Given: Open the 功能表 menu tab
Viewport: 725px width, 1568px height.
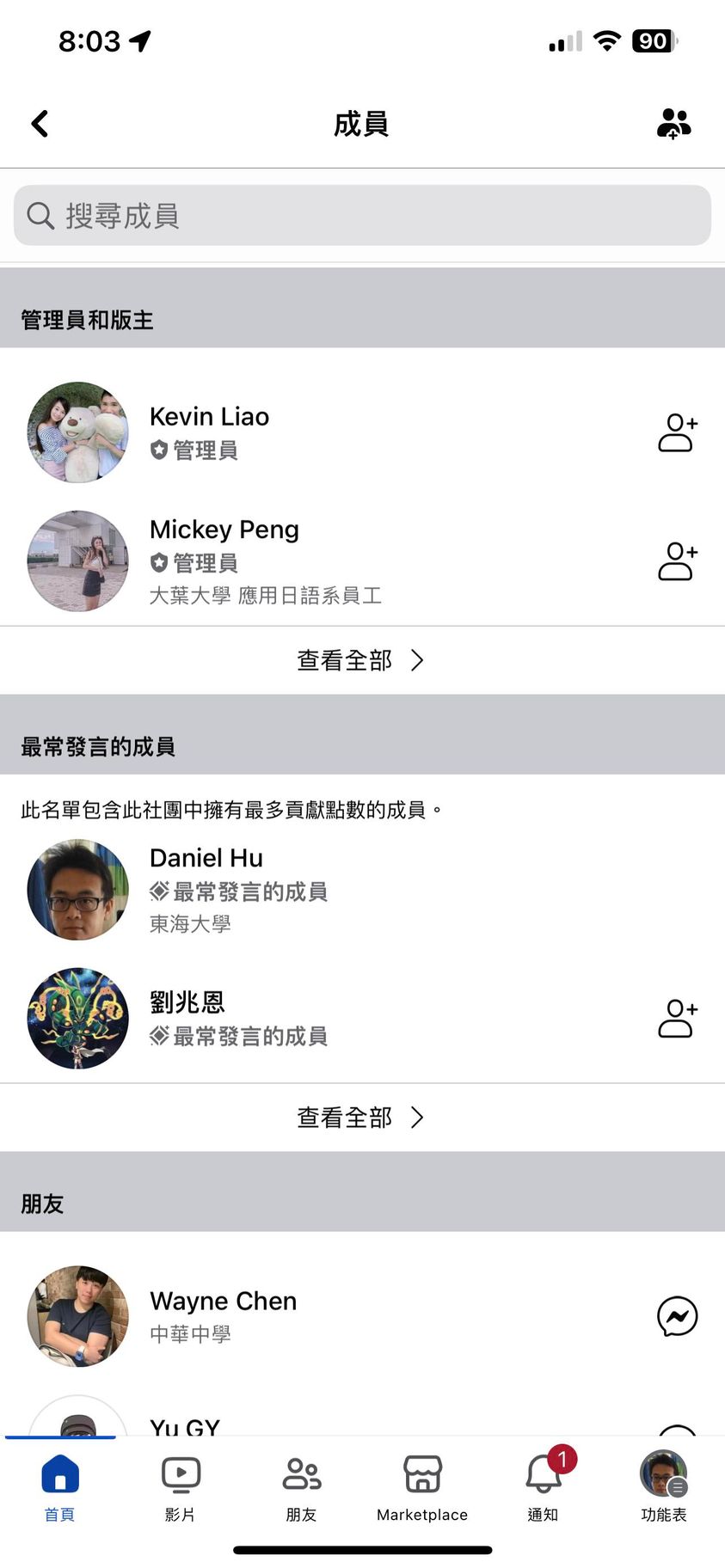Looking at the screenshot, I should coord(664,1488).
